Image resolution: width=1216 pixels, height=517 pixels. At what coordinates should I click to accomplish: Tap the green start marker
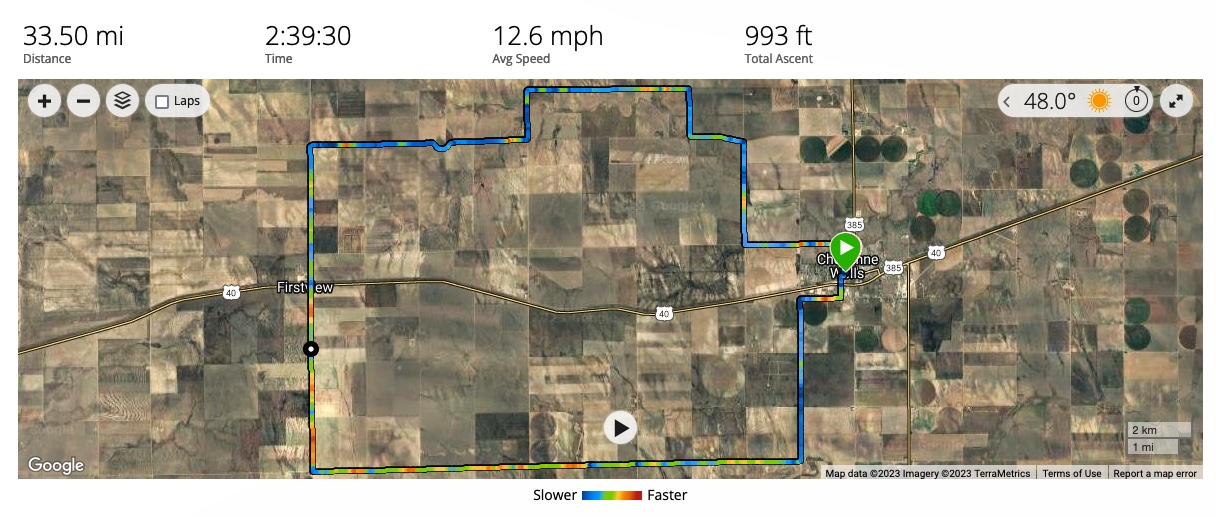(845, 249)
